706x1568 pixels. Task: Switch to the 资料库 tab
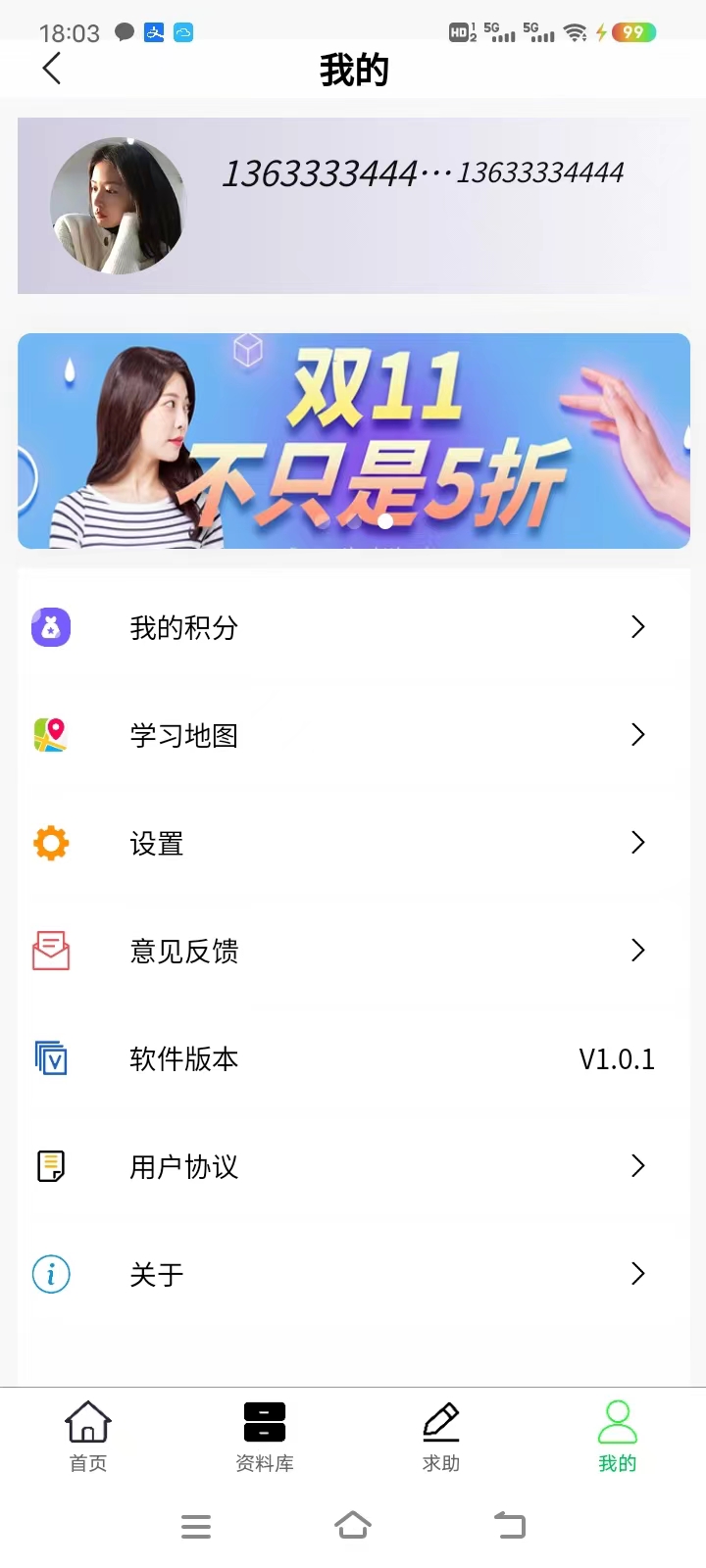pos(265,1436)
